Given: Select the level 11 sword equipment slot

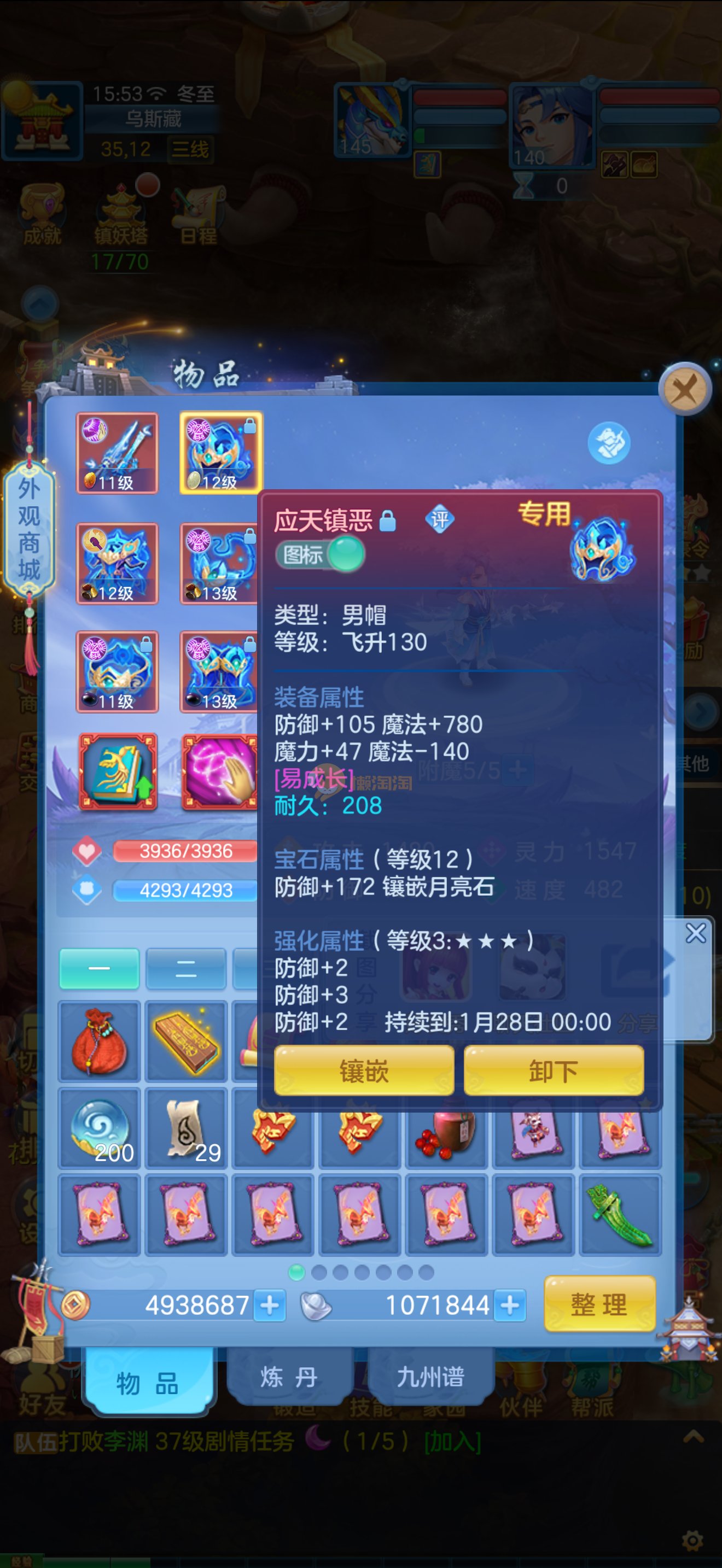Looking at the screenshot, I should click(117, 452).
